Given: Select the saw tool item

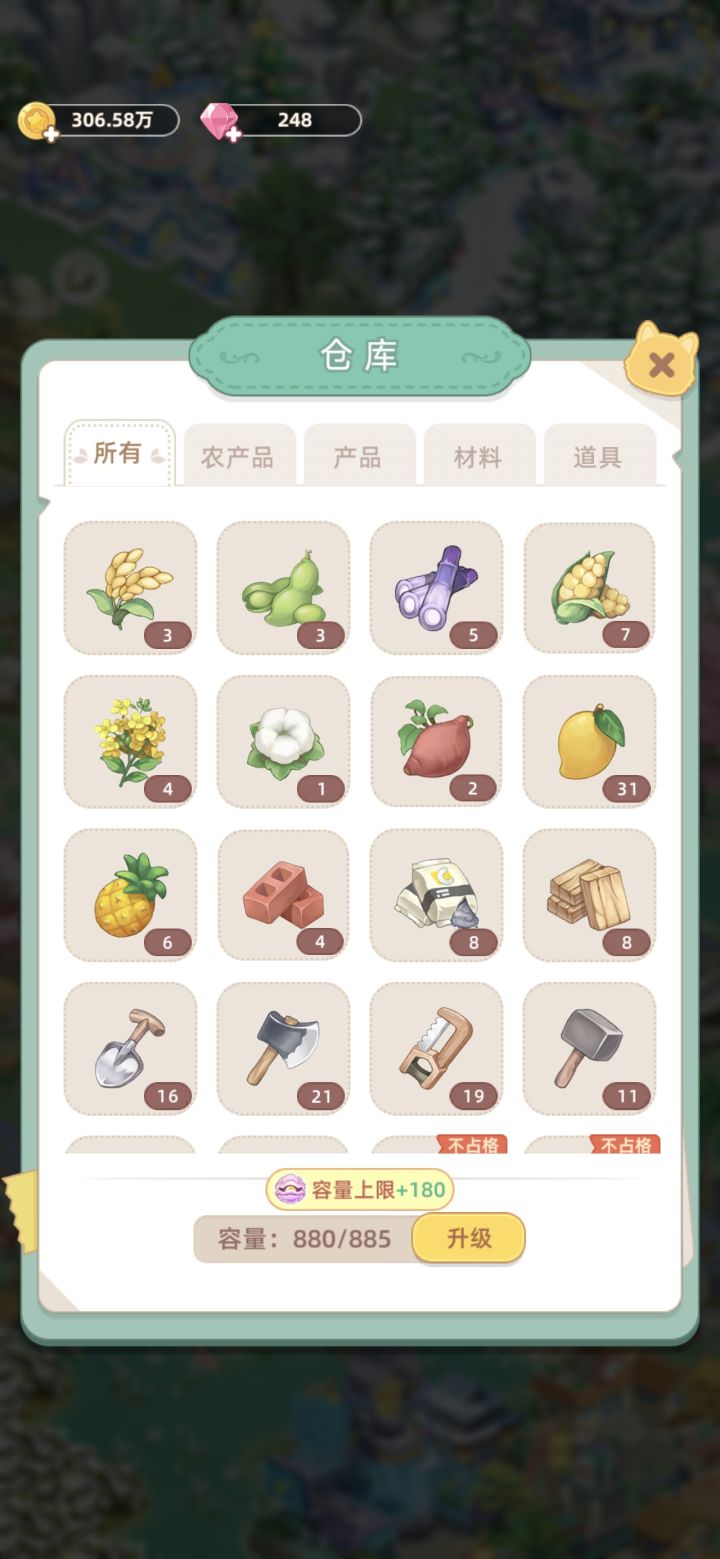Looking at the screenshot, I should click(x=436, y=1048).
